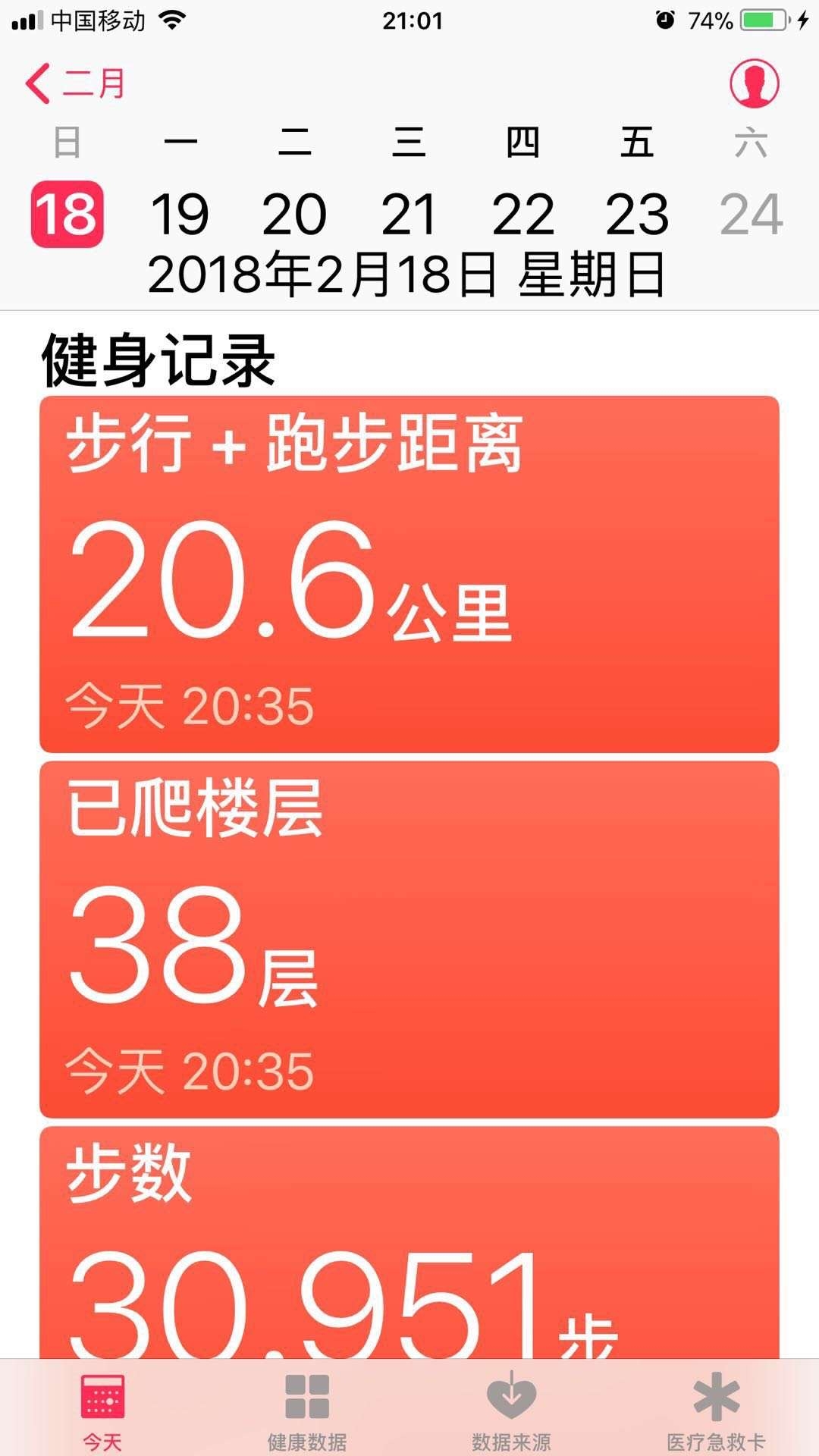Go back to 二月 month view
819x1456 pixels.
(x=76, y=83)
